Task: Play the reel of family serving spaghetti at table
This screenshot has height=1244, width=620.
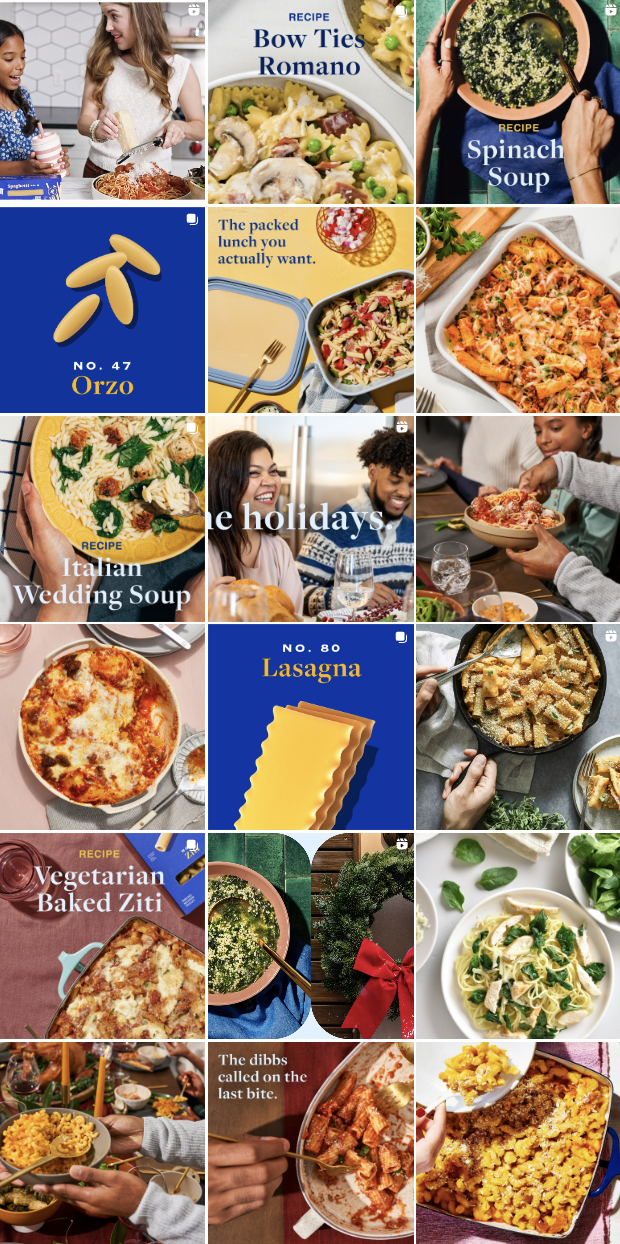Action: point(517,518)
